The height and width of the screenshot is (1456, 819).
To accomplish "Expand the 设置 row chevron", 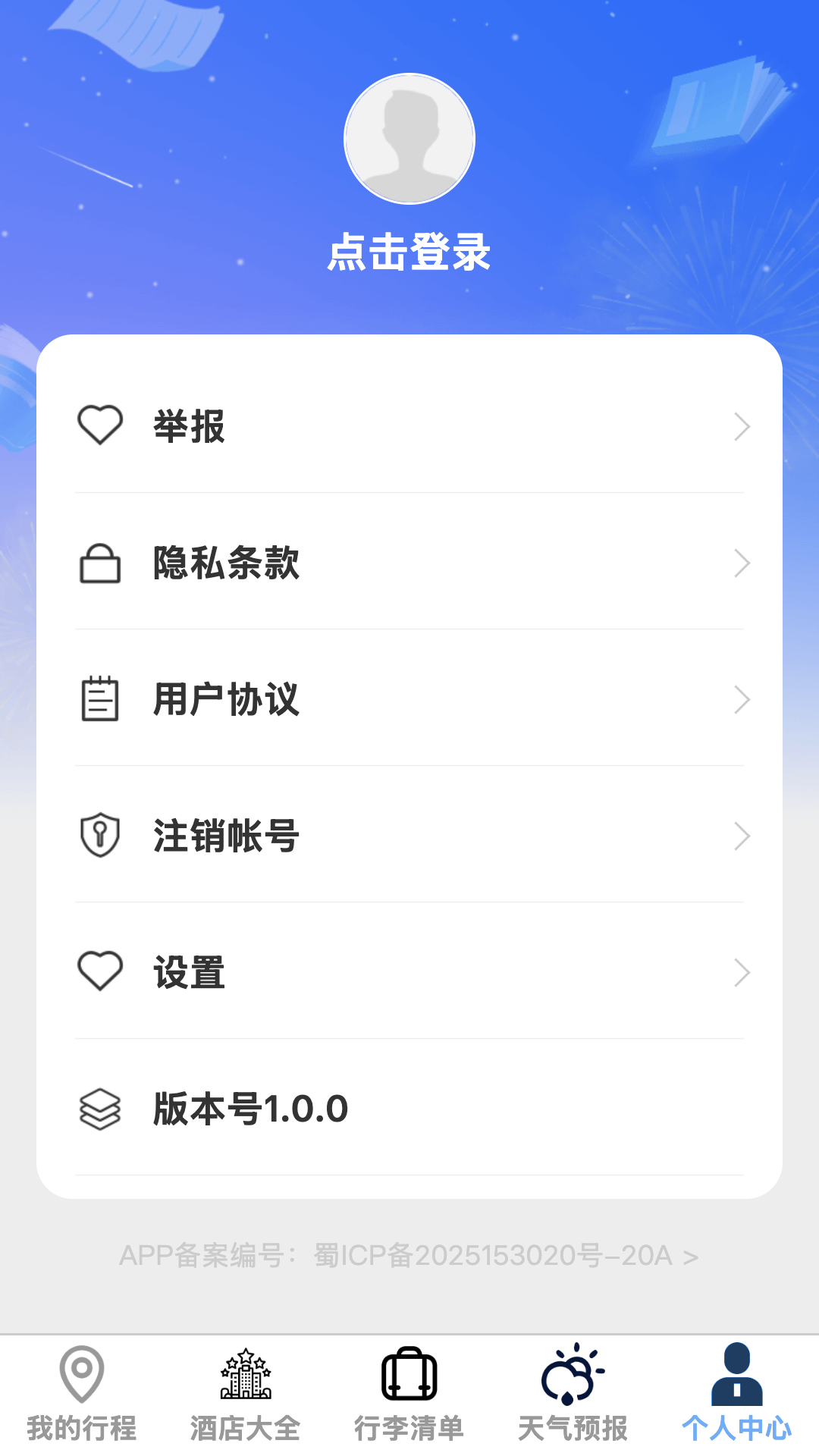I will [x=742, y=972].
